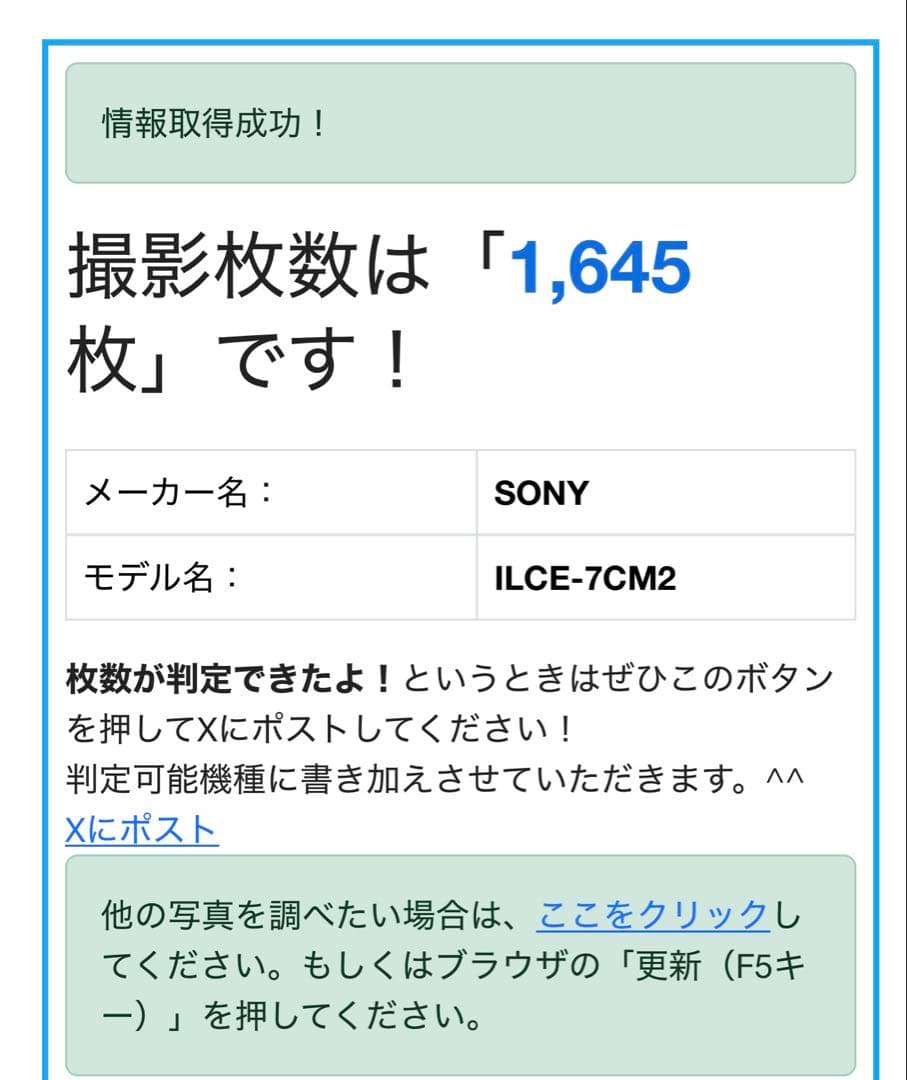907x1080 pixels.
Task: Open the ここをクリック link
Action: (x=654, y=914)
